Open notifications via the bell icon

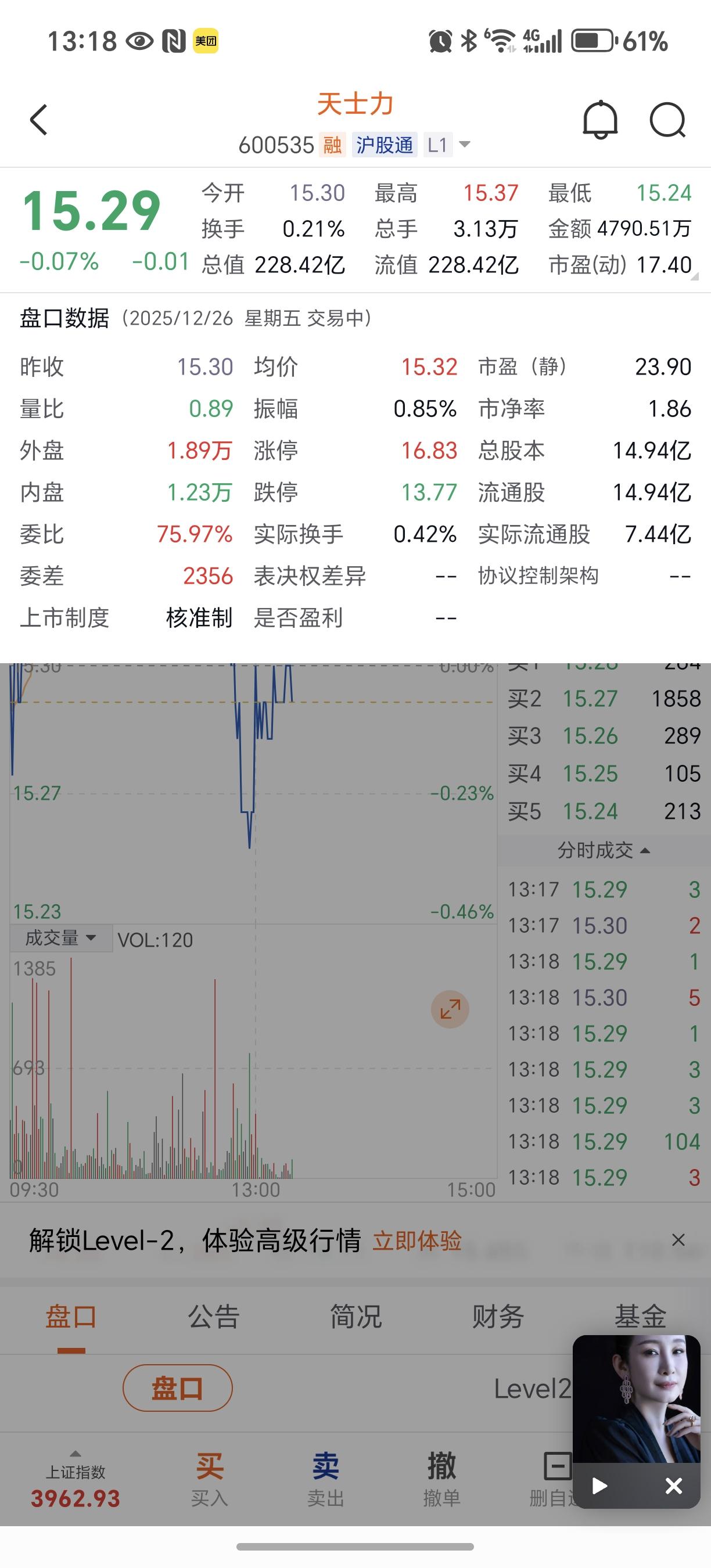pyautogui.click(x=599, y=120)
